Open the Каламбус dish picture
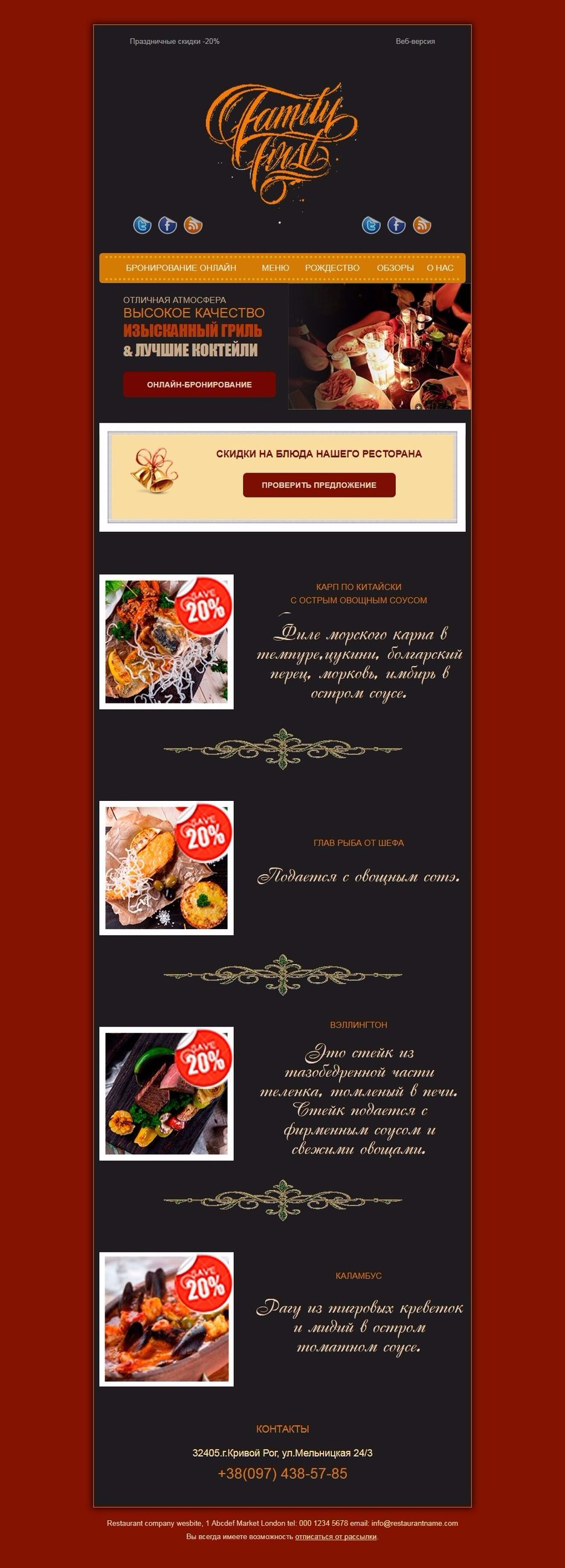Viewport: 565px width, 1568px height. click(x=166, y=1319)
